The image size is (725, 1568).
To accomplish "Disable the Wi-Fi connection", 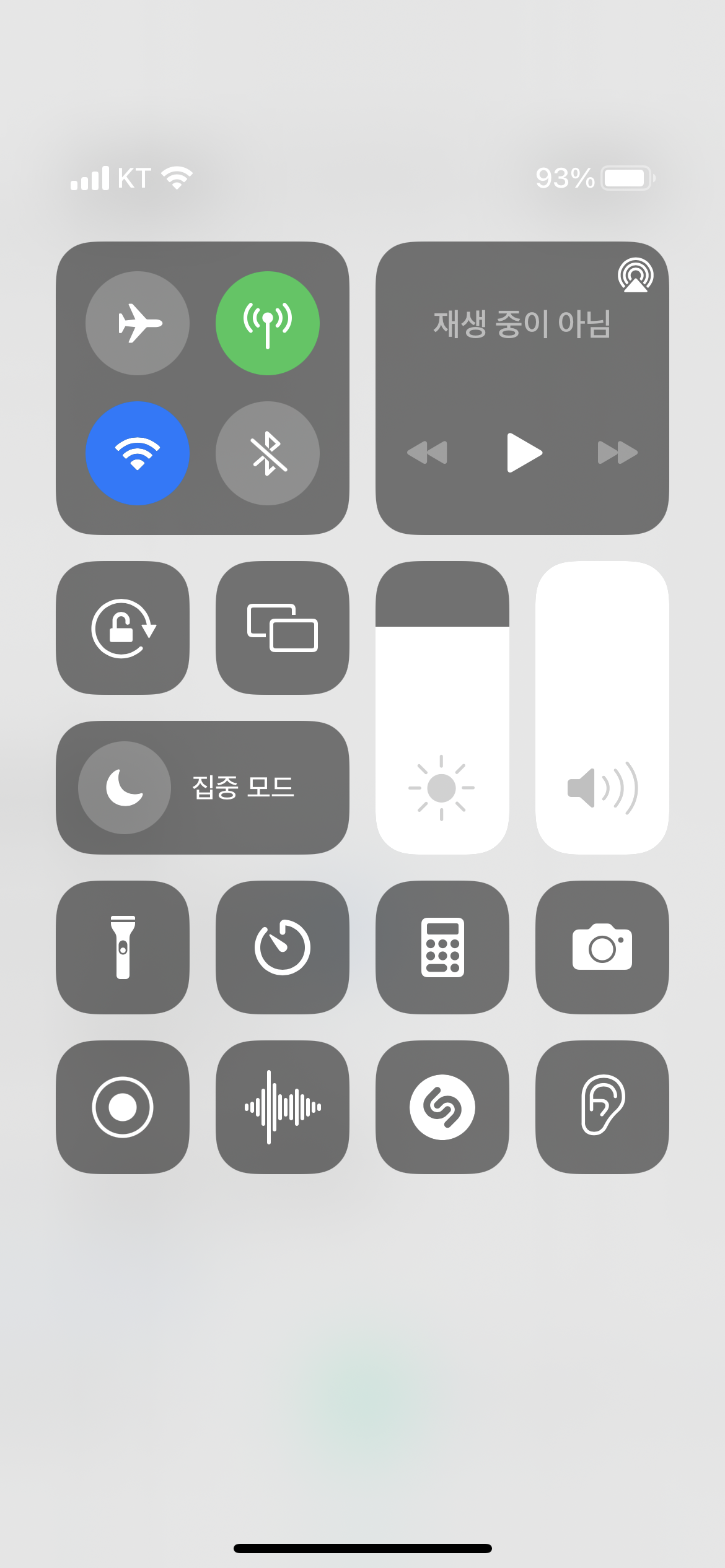I will point(138,453).
